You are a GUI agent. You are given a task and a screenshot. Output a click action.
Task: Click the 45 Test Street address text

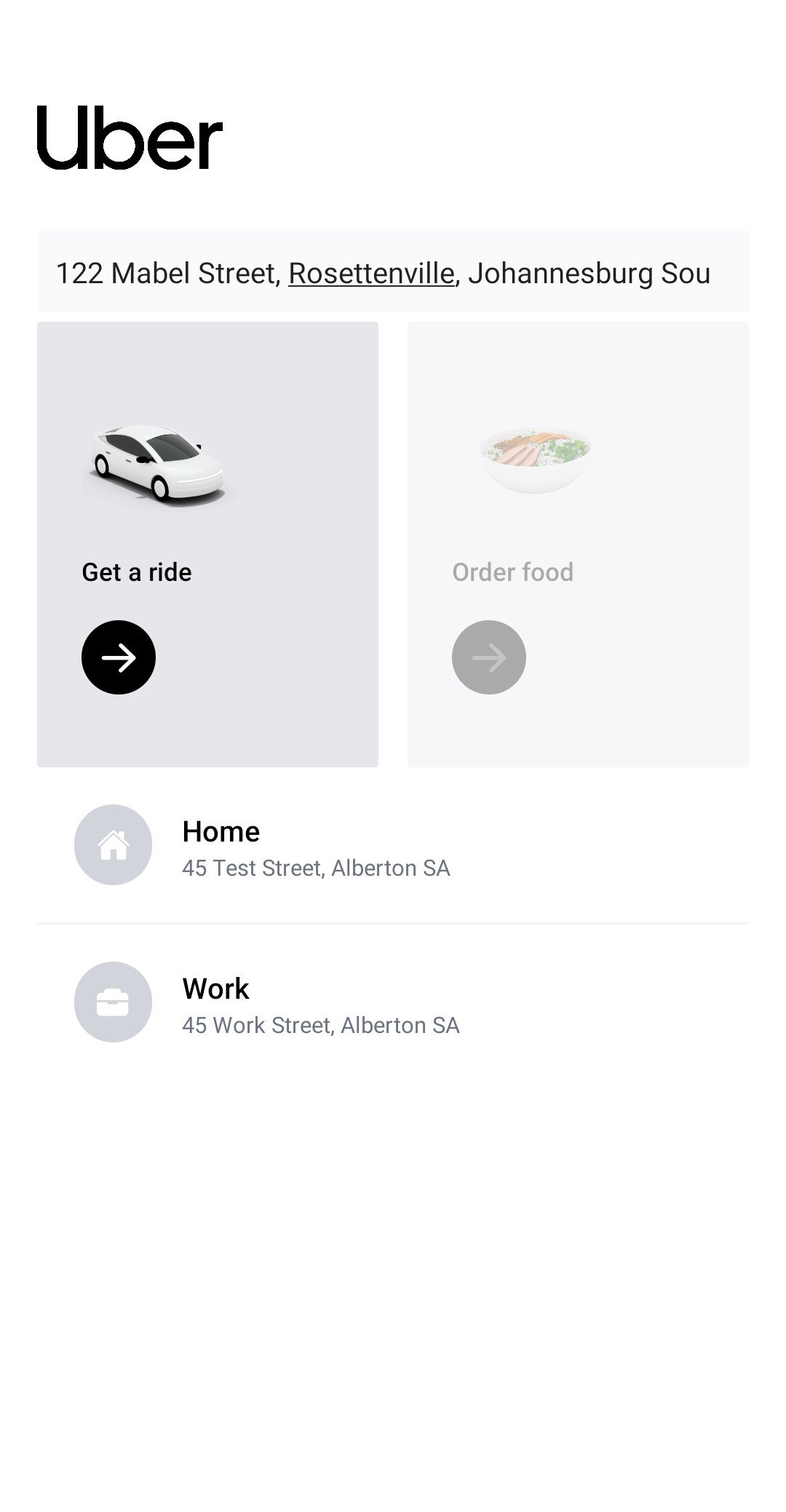(x=317, y=868)
